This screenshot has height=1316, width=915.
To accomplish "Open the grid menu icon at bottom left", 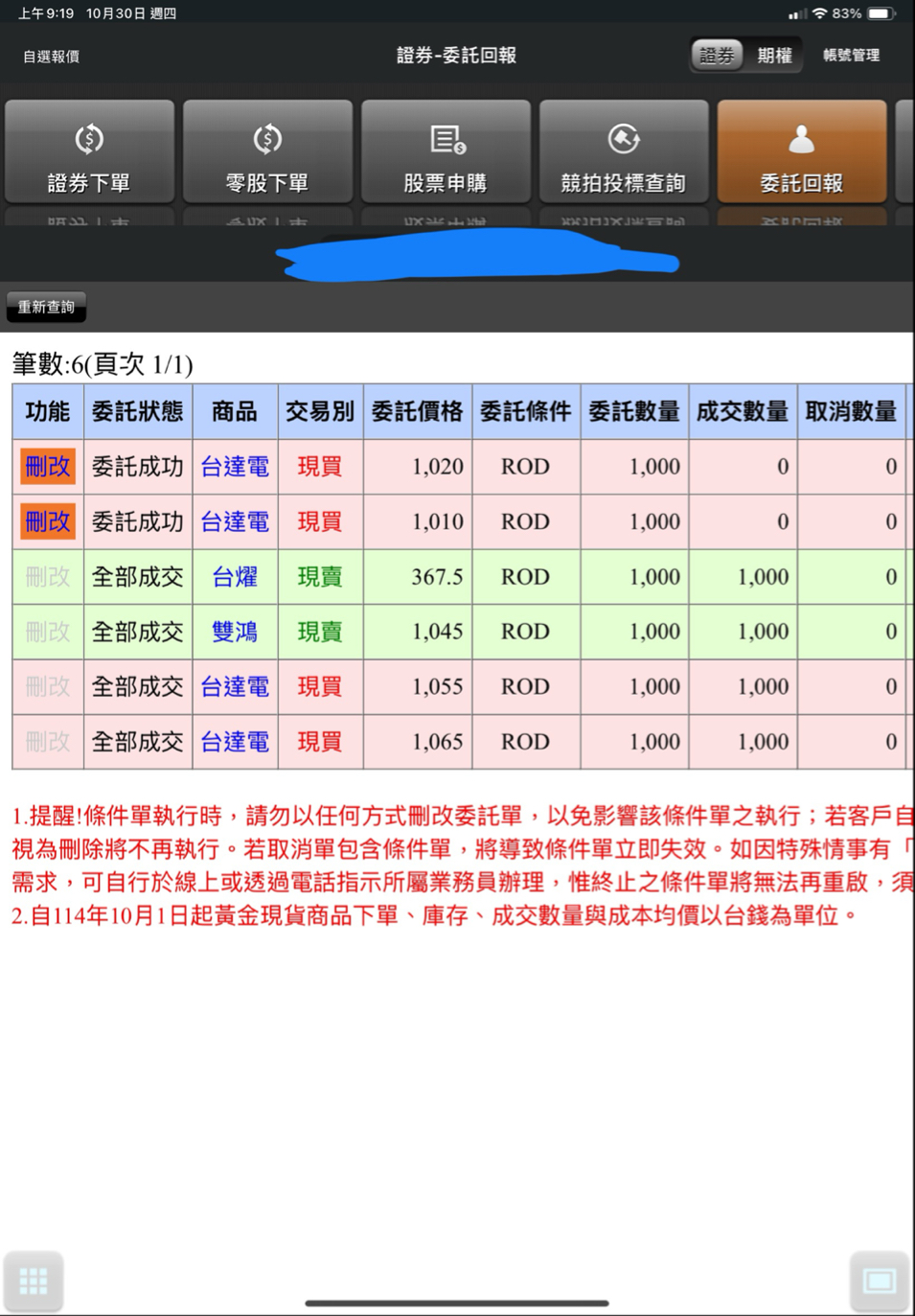I will (34, 1281).
